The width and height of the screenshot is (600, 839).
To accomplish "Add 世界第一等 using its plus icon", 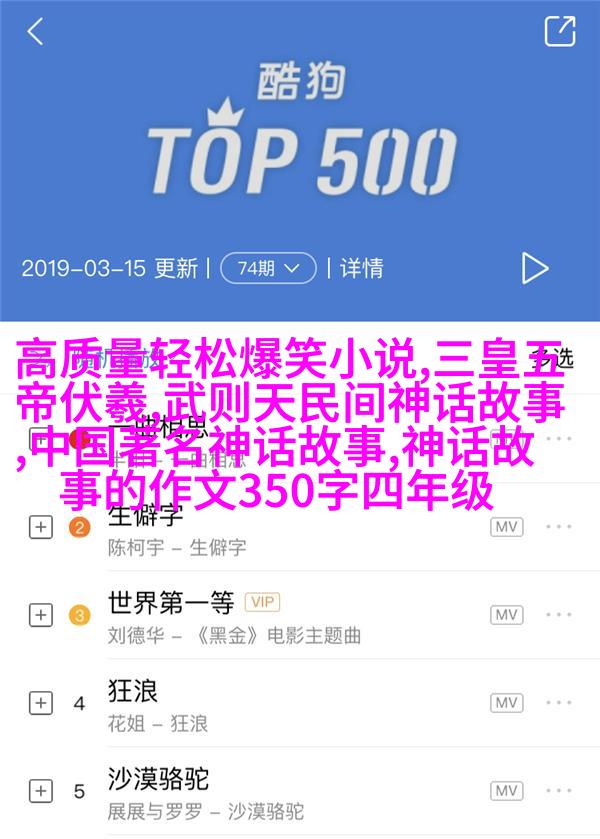I will tap(40, 615).
